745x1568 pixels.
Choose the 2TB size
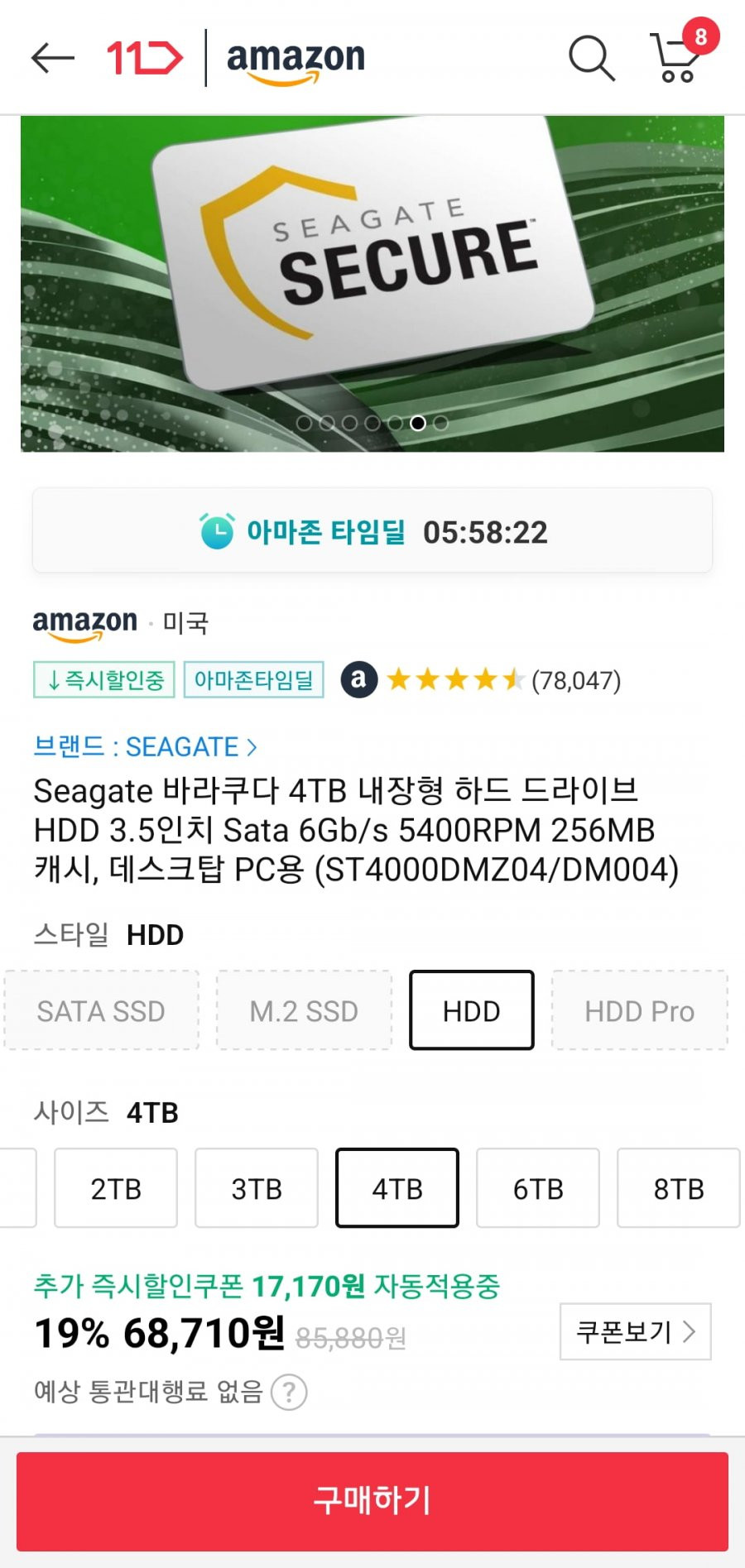(116, 1188)
